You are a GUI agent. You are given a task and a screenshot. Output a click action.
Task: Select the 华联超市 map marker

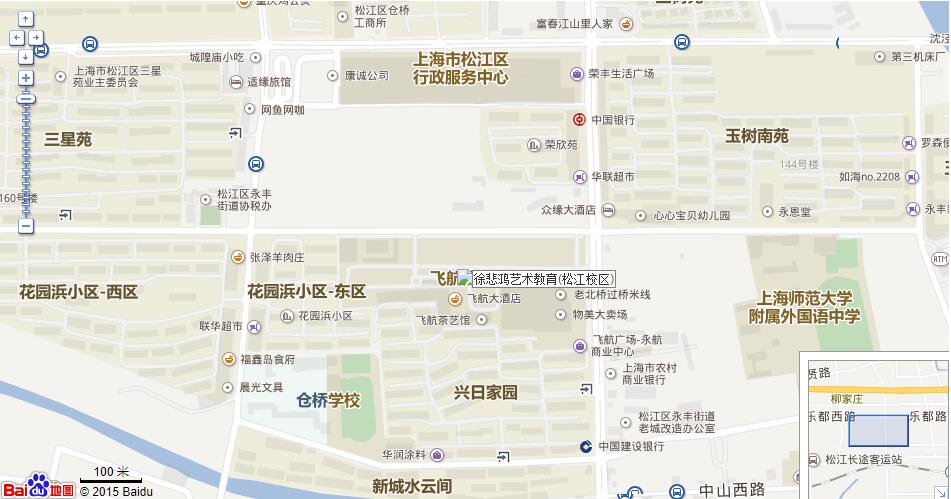point(579,177)
